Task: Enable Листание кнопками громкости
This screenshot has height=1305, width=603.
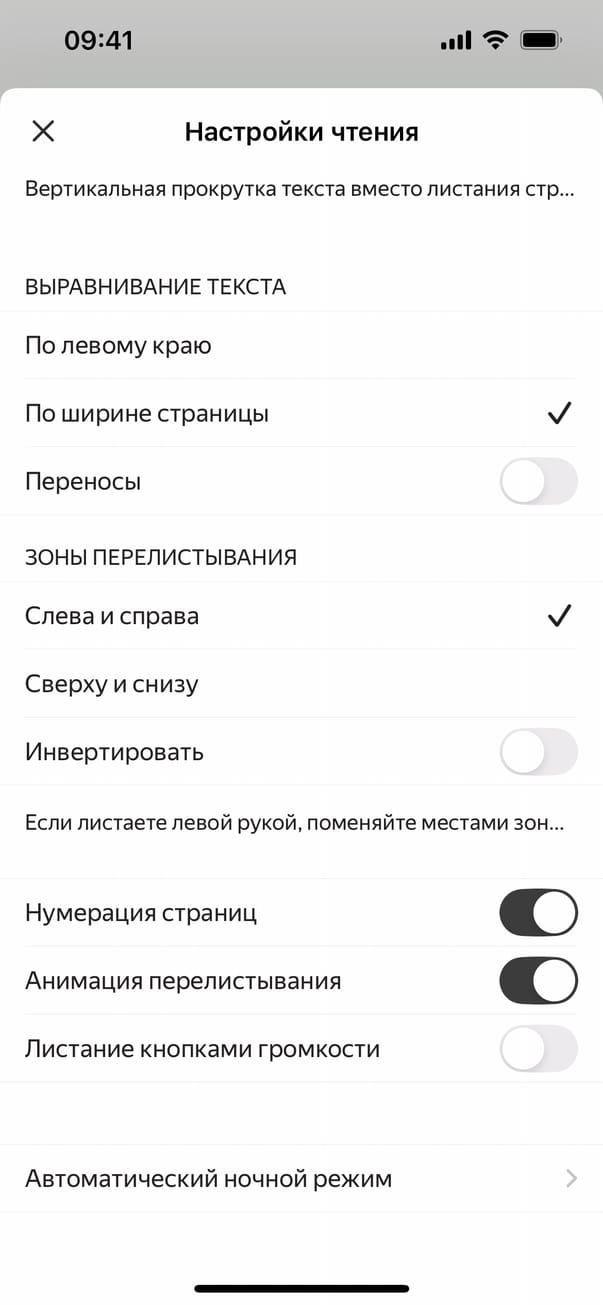Action: point(538,1049)
